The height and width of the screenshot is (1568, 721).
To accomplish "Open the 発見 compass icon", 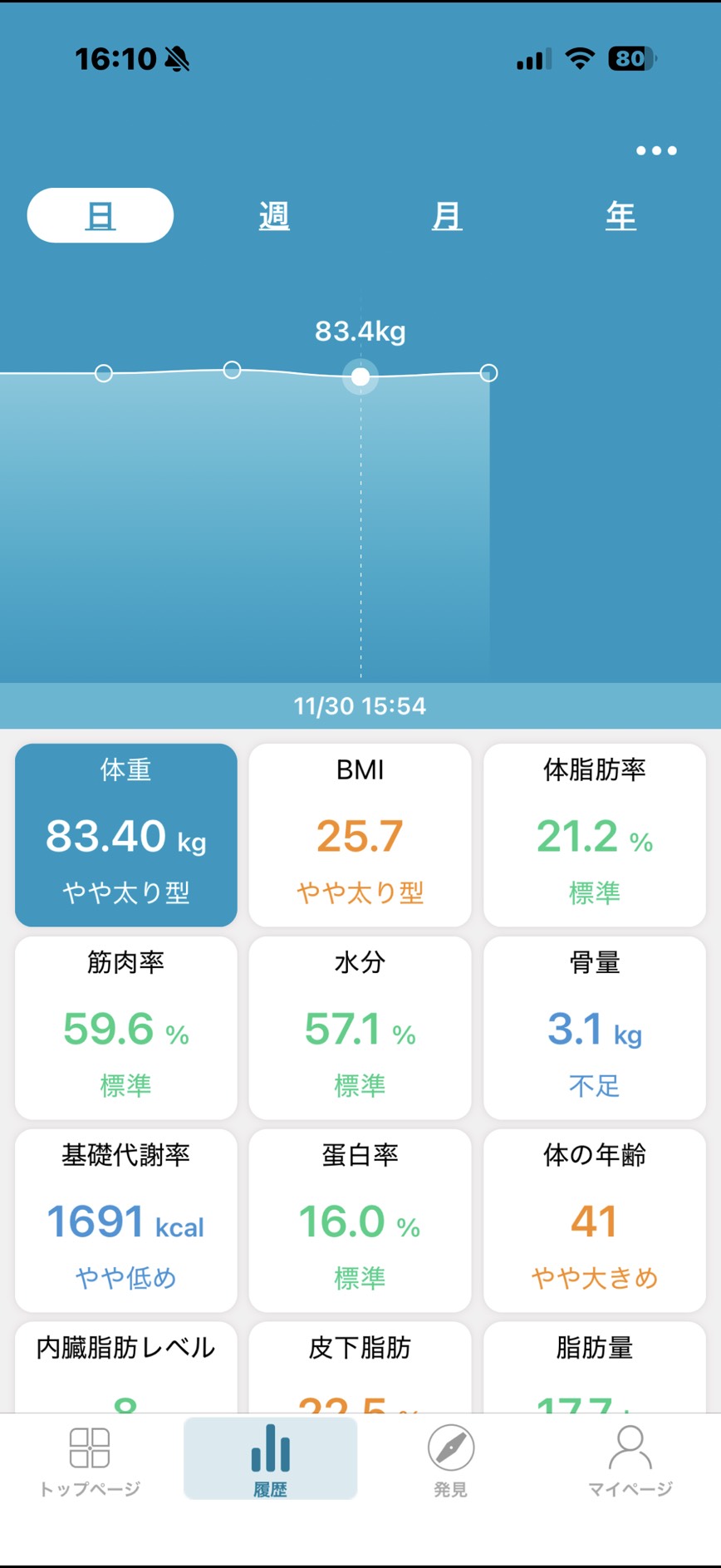I will click(450, 1450).
